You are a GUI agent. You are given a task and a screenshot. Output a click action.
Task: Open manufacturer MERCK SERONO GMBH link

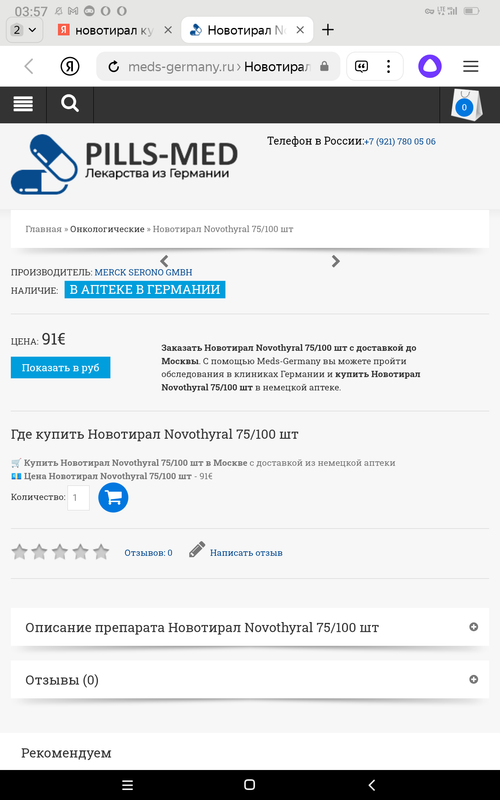point(143,272)
